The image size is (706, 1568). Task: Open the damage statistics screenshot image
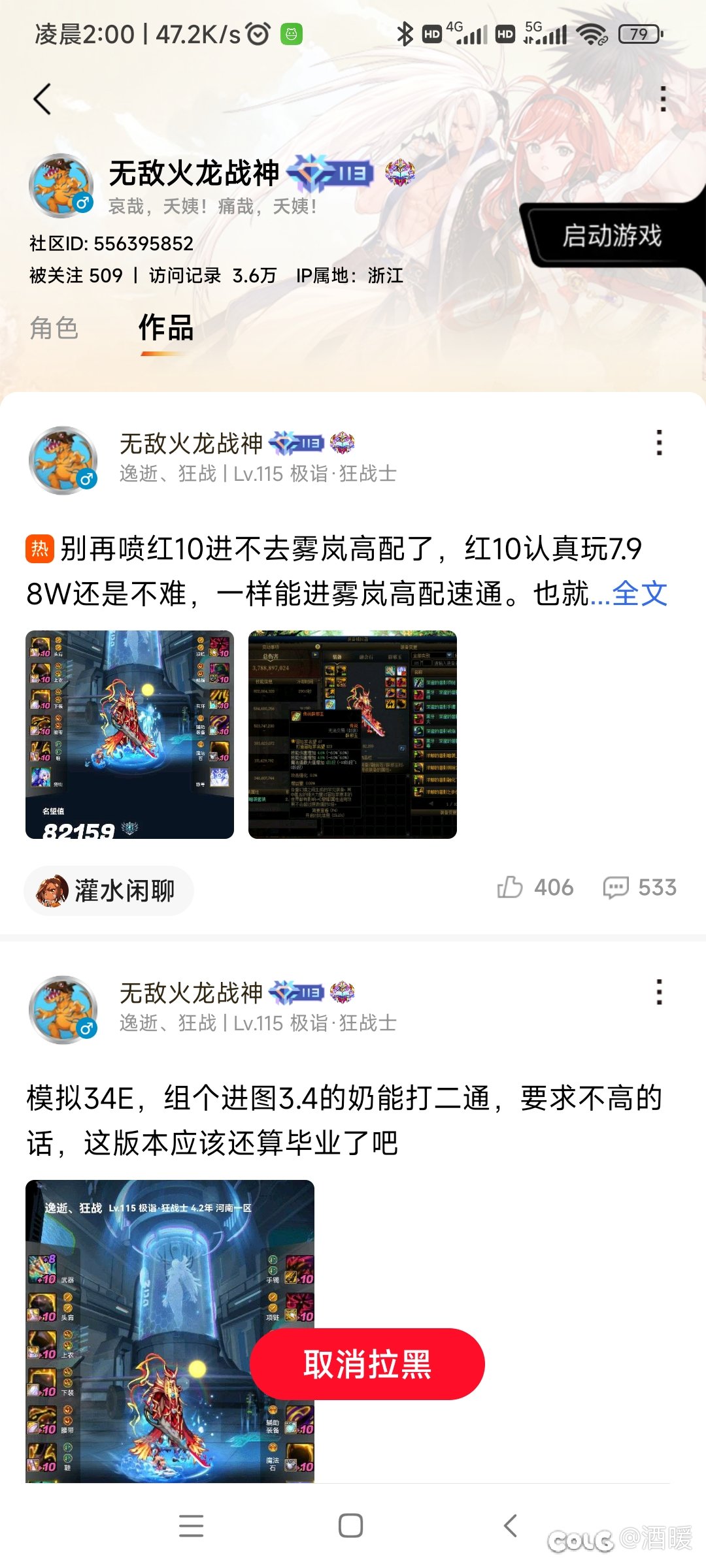tap(352, 734)
